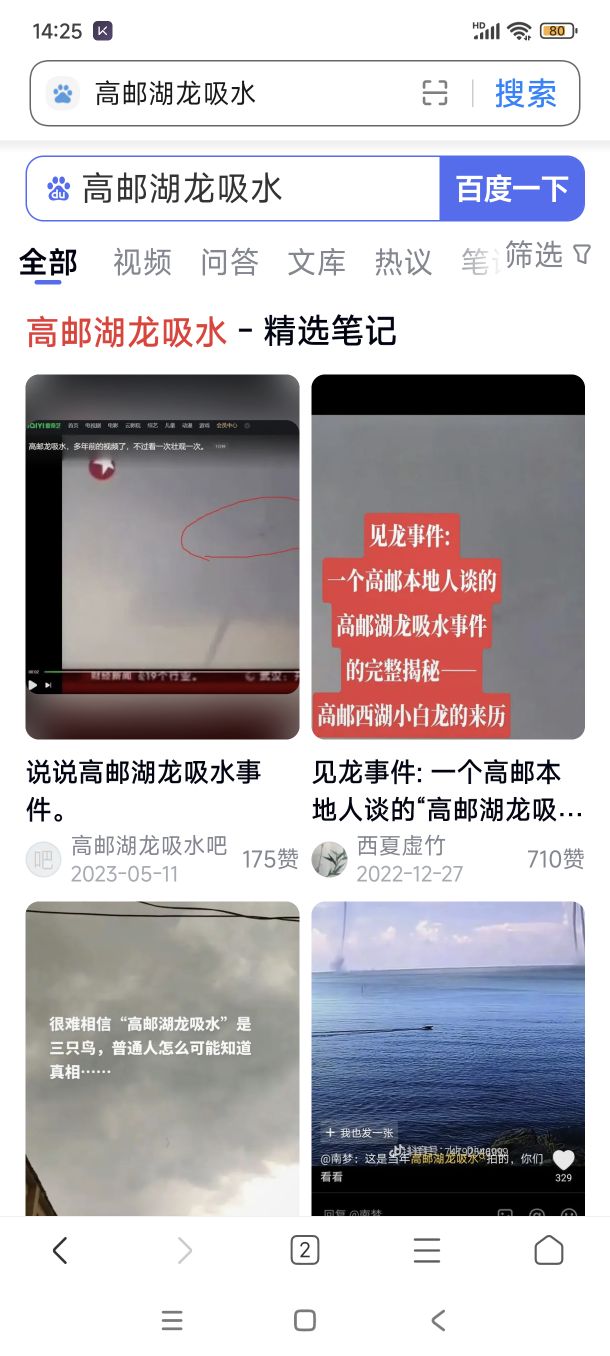Go back using the browser back arrow
Screen dimensions: 610x1356
pos(60,1250)
